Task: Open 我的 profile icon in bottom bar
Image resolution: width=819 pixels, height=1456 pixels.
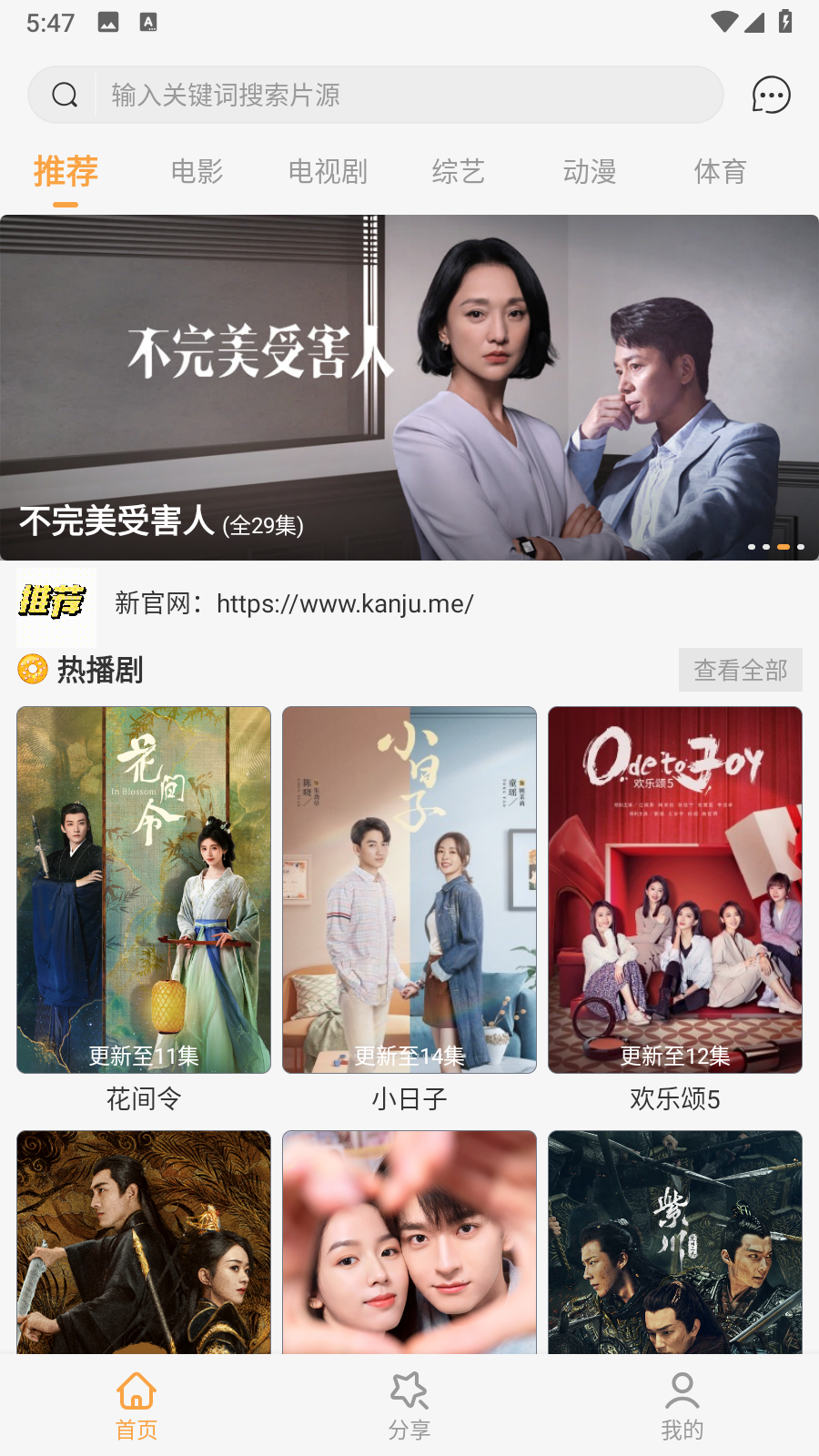Action: coord(682,1391)
